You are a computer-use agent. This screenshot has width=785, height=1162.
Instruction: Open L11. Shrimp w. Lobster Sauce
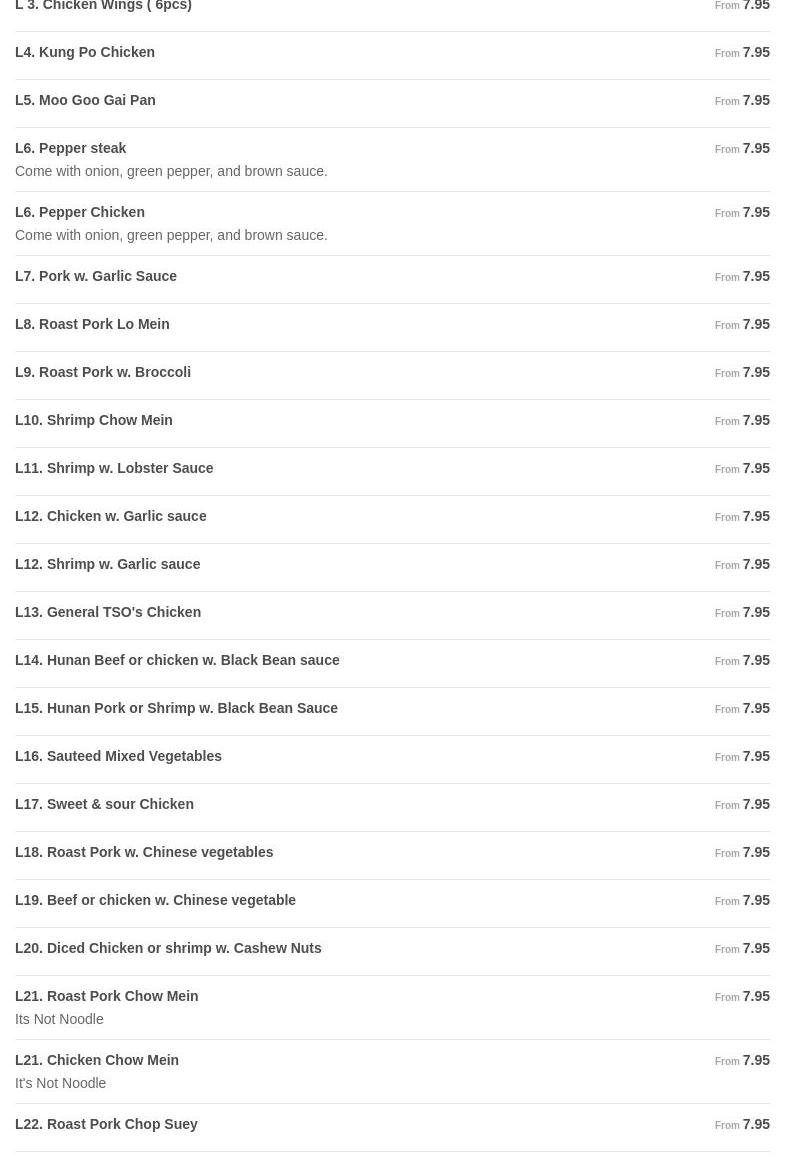pyautogui.click(x=114, y=468)
